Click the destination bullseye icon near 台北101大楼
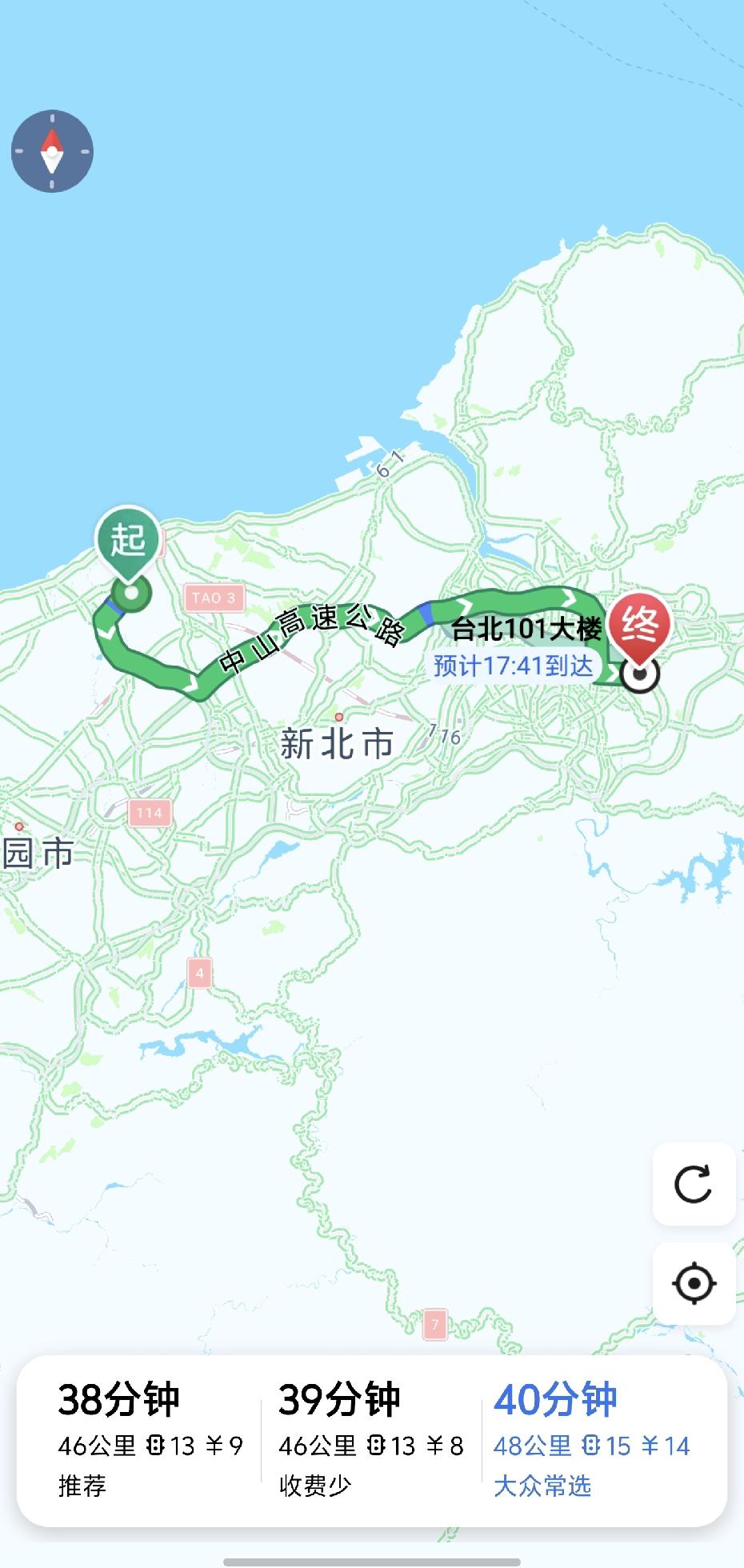744x1568 pixels. 640,677
